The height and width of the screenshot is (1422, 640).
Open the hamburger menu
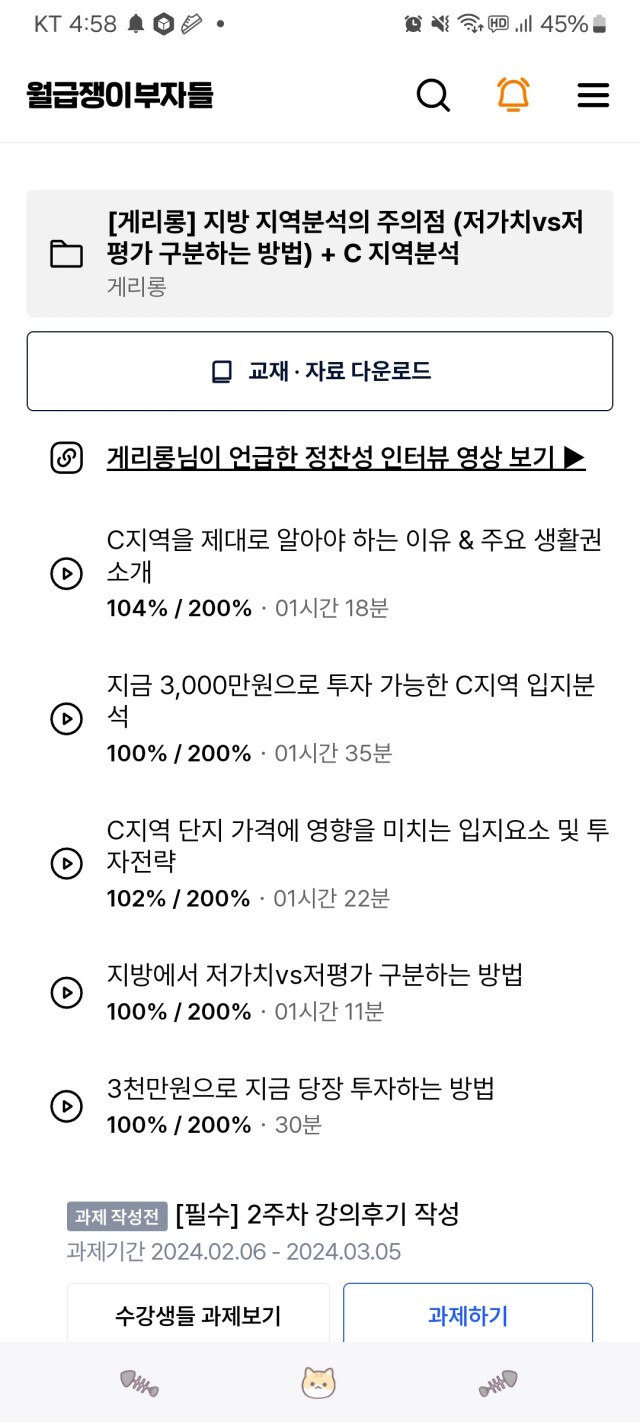click(x=593, y=95)
